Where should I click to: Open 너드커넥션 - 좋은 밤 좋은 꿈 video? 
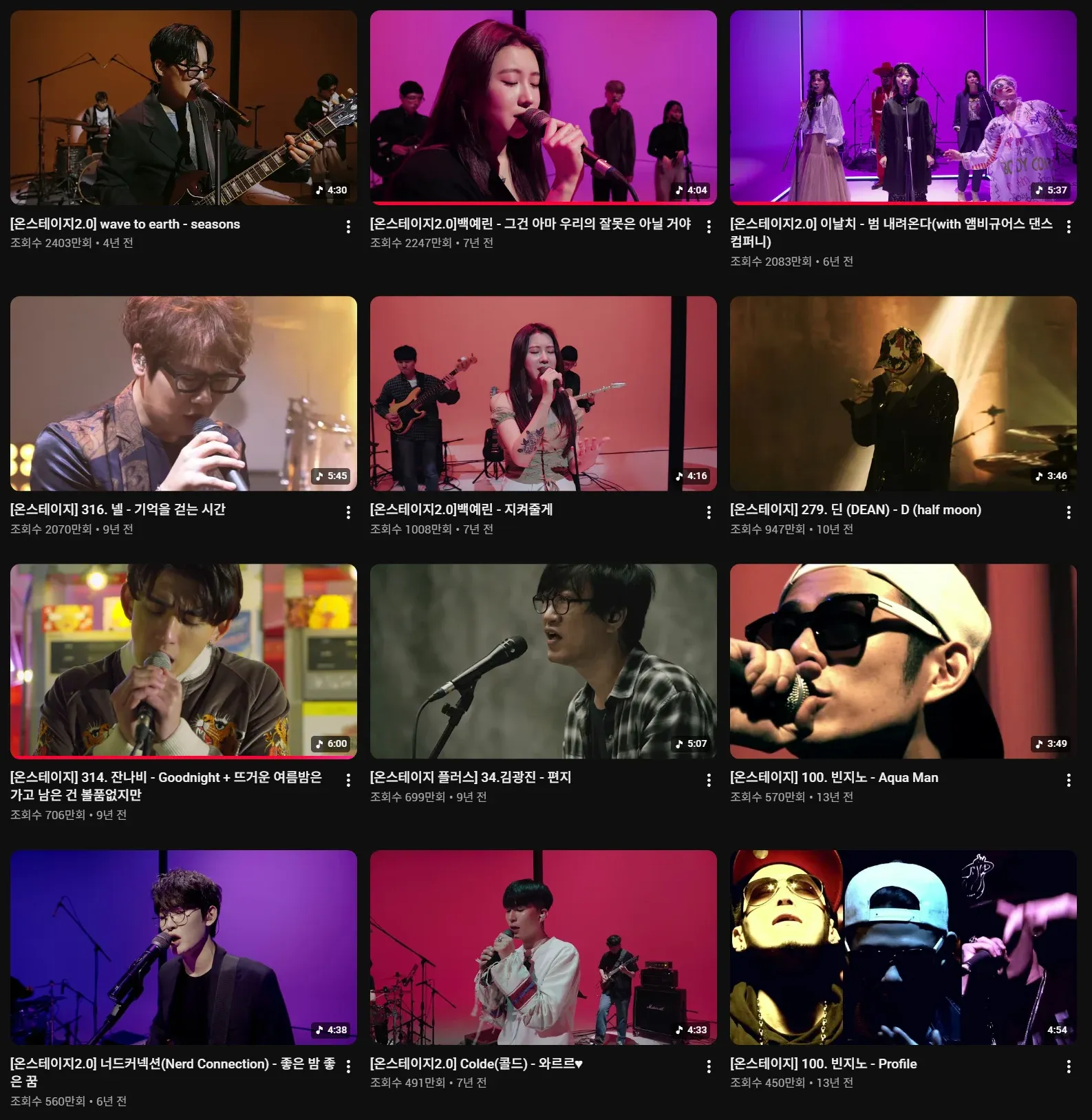(x=183, y=947)
